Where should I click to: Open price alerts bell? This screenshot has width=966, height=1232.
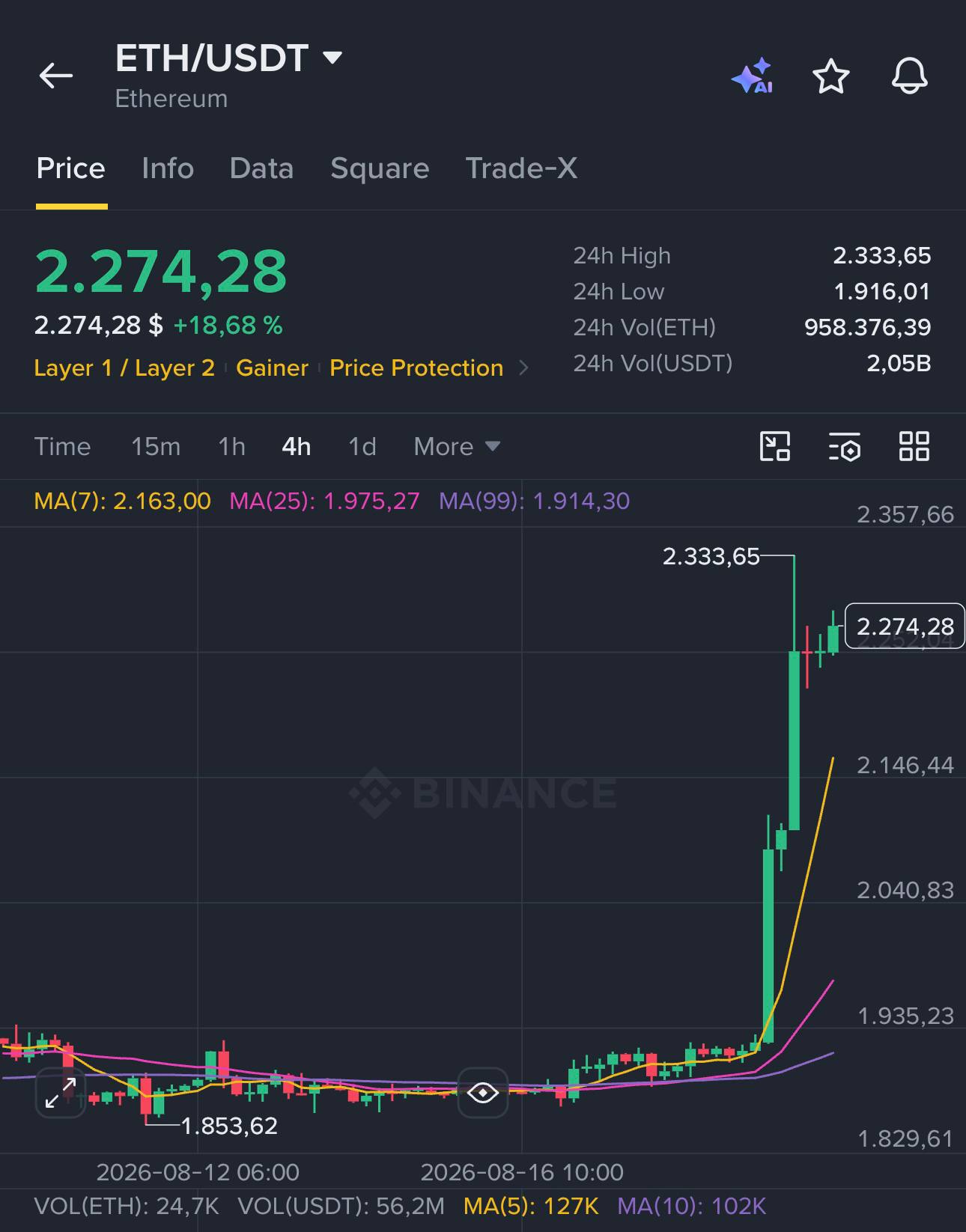910,76
